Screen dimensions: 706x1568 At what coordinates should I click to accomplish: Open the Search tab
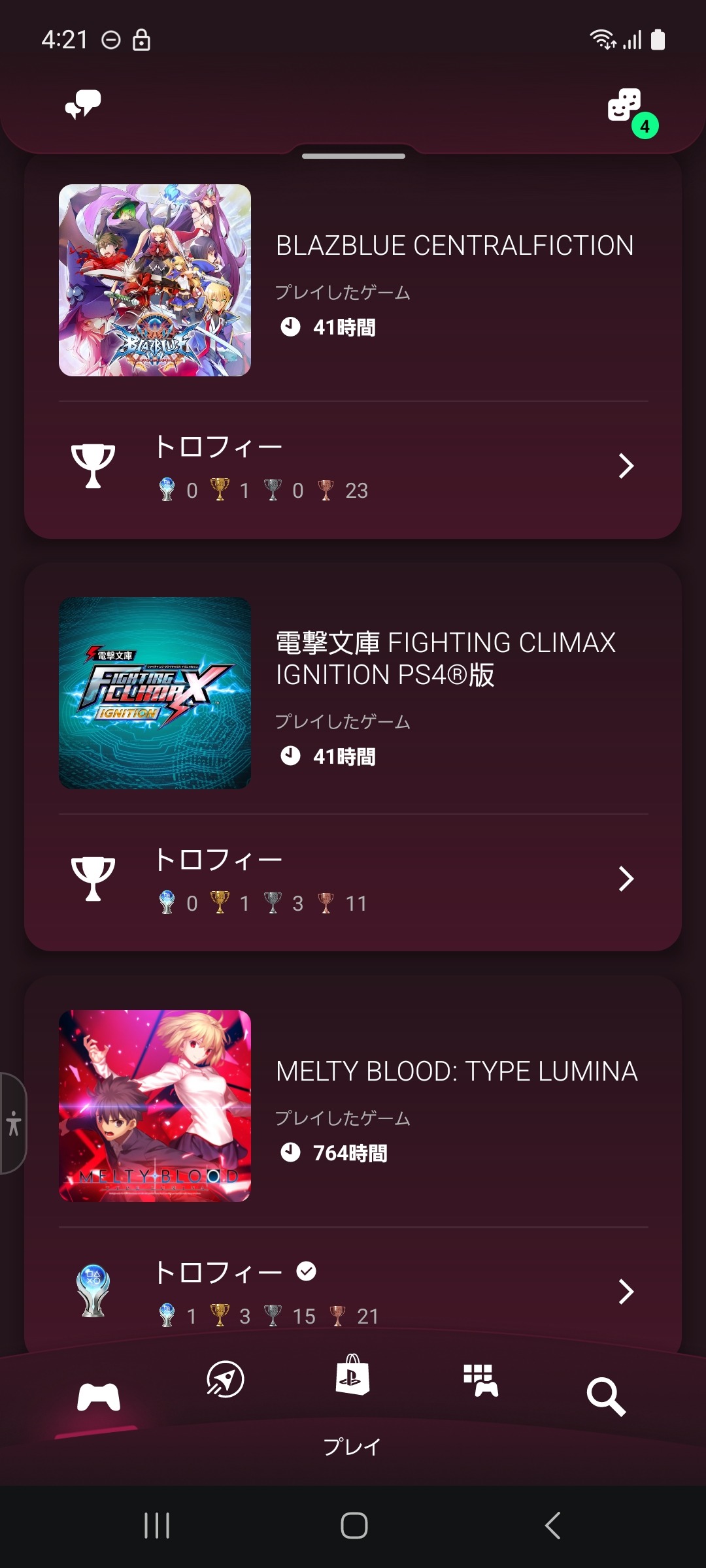606,1397
